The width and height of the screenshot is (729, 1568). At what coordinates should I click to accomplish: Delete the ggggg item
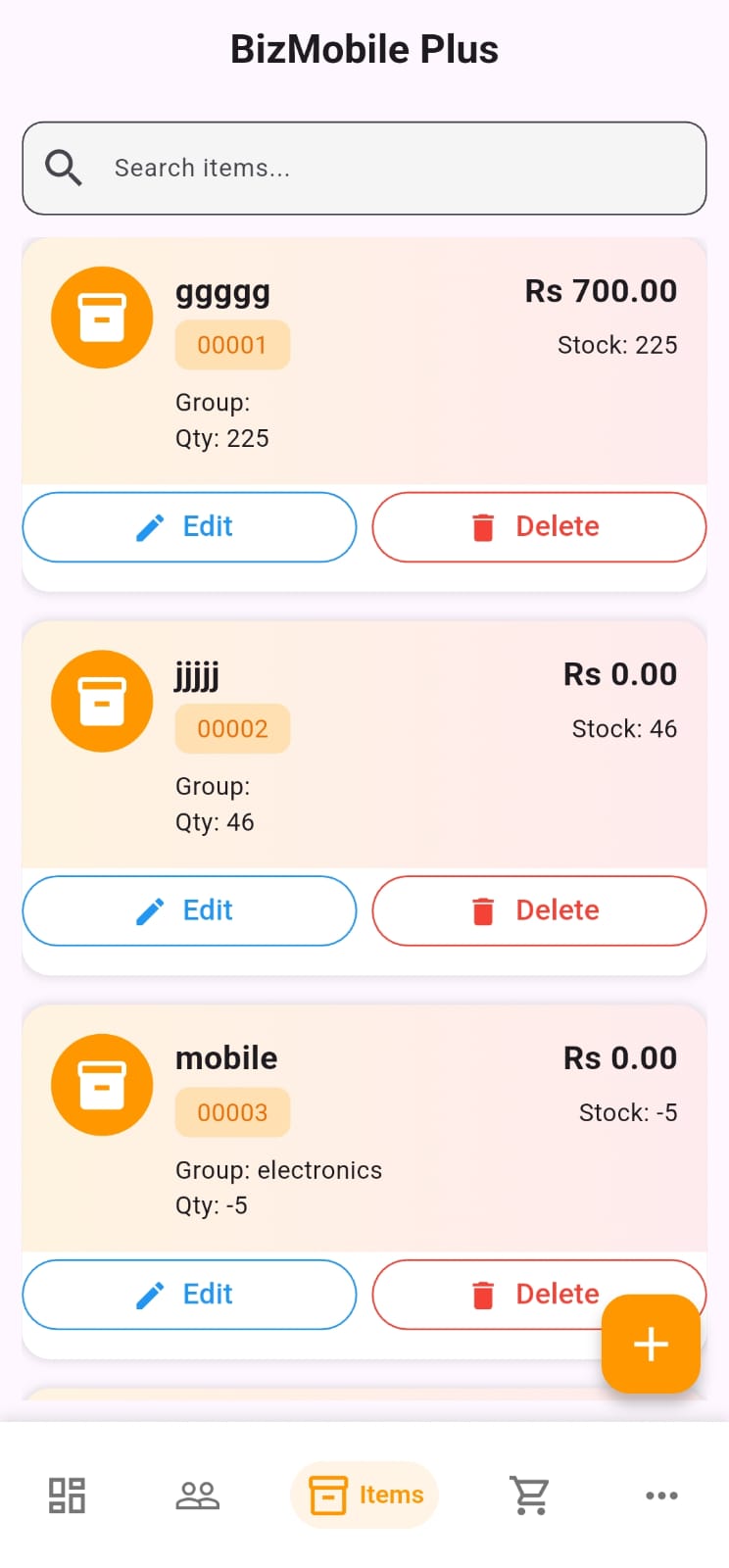(x=539, y=527)
